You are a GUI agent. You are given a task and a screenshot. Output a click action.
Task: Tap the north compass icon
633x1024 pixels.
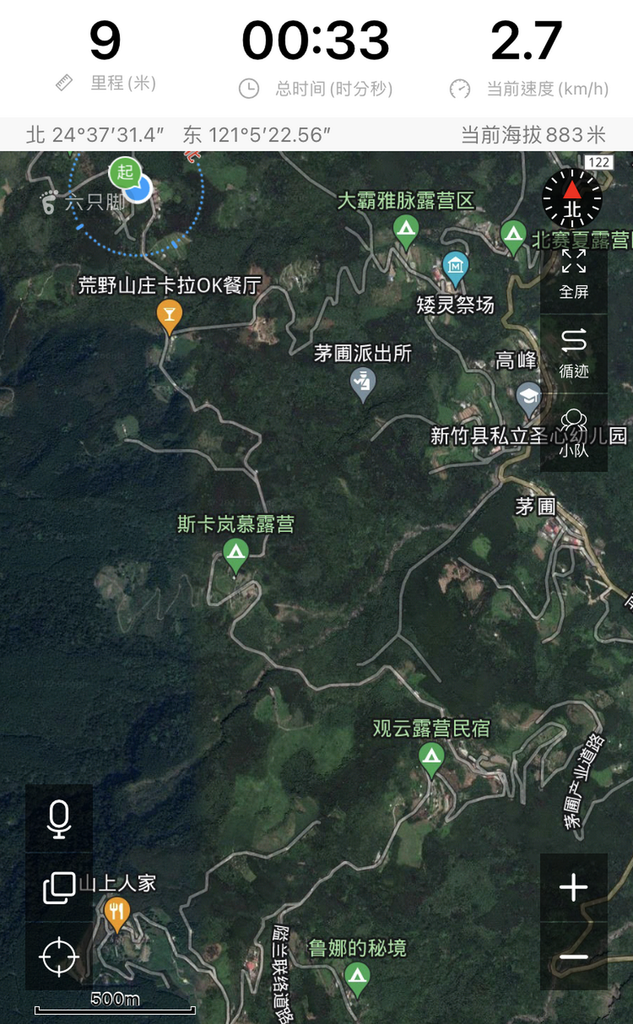pyautogui.click(x=572, y=198)
